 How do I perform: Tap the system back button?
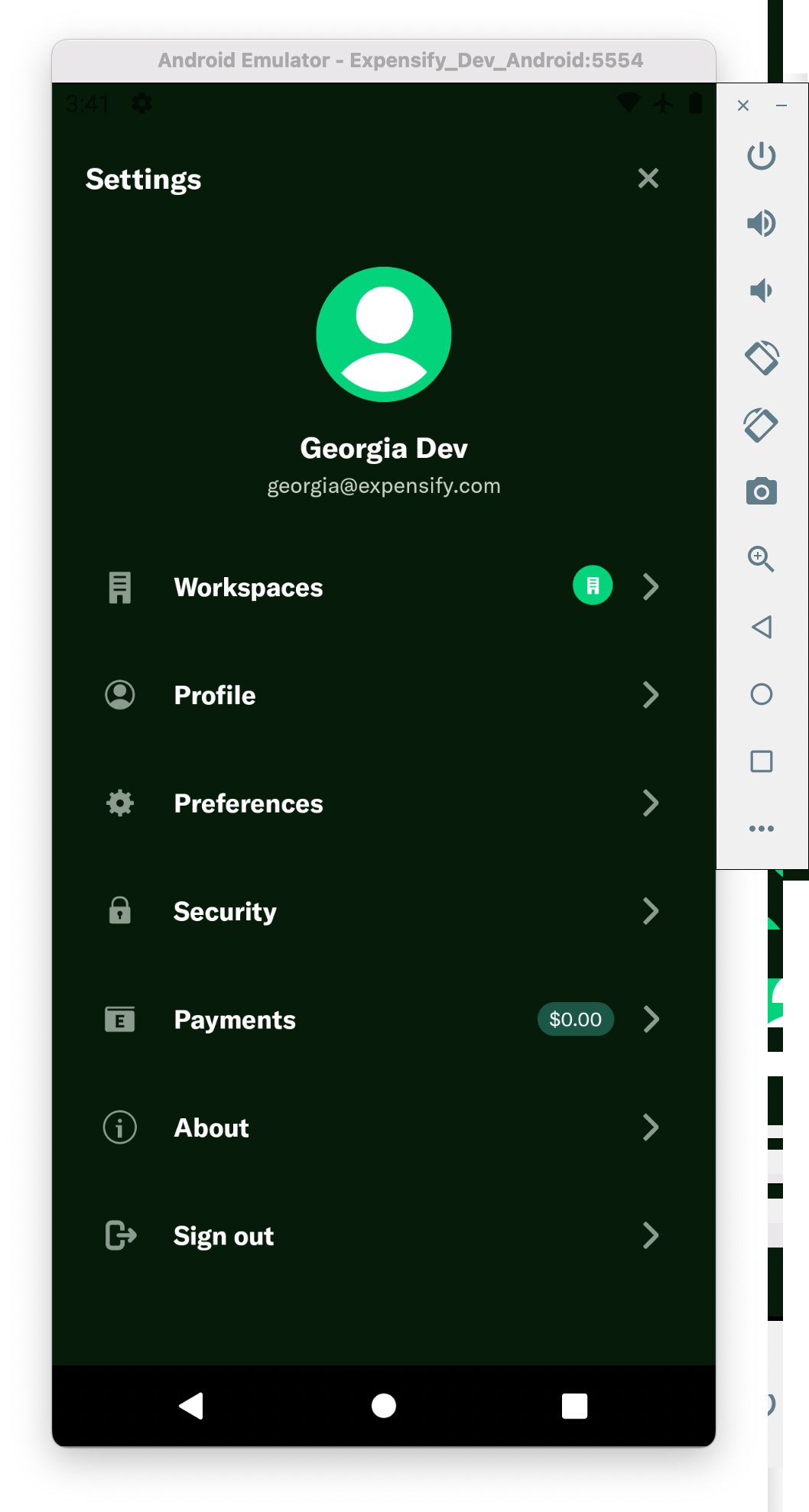click(x=191, y=1406)
